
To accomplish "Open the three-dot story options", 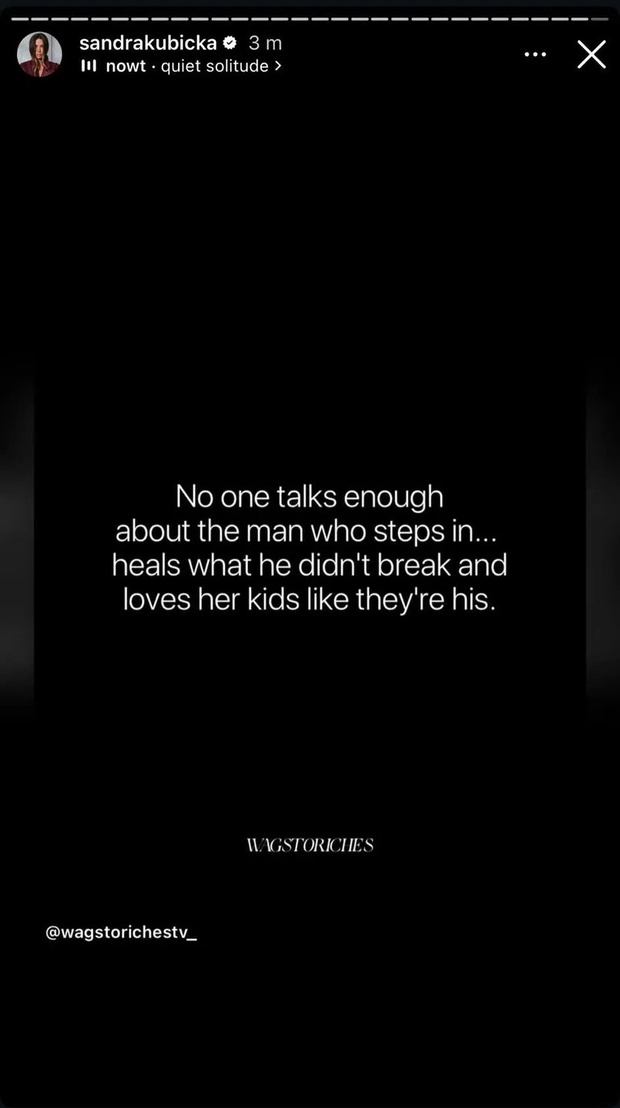I will click(x=535, y=54).
